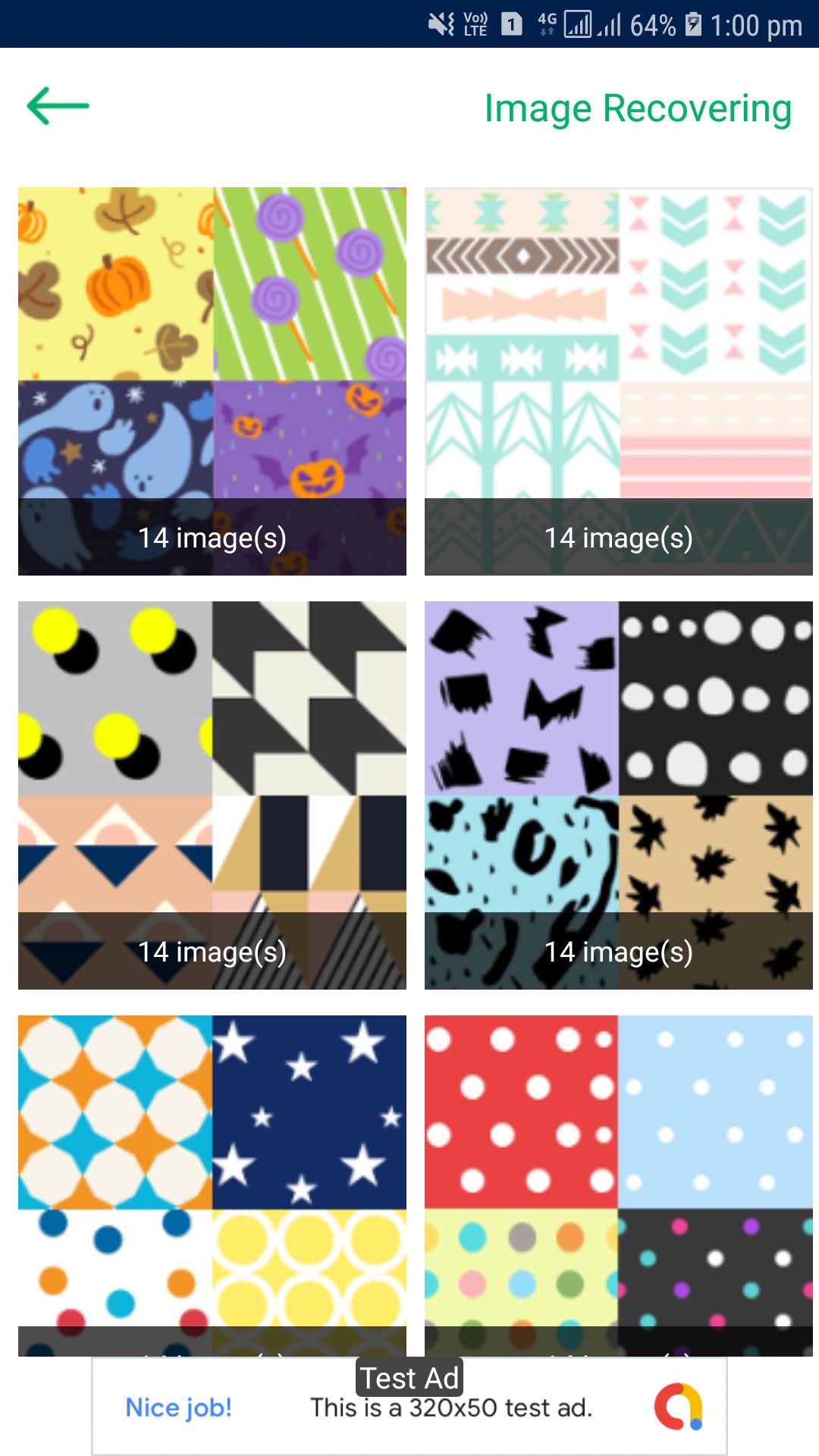Go back using the green arrow

(58, 106)
